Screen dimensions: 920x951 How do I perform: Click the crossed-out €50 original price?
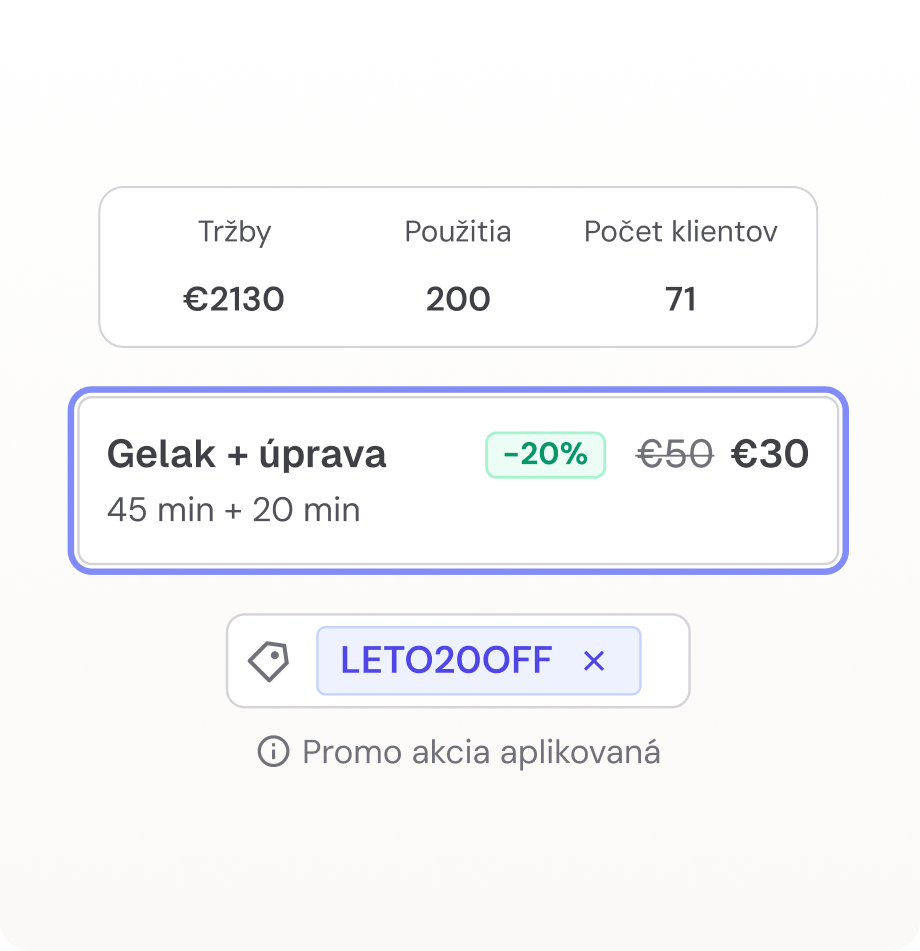(x=677, y=454)
